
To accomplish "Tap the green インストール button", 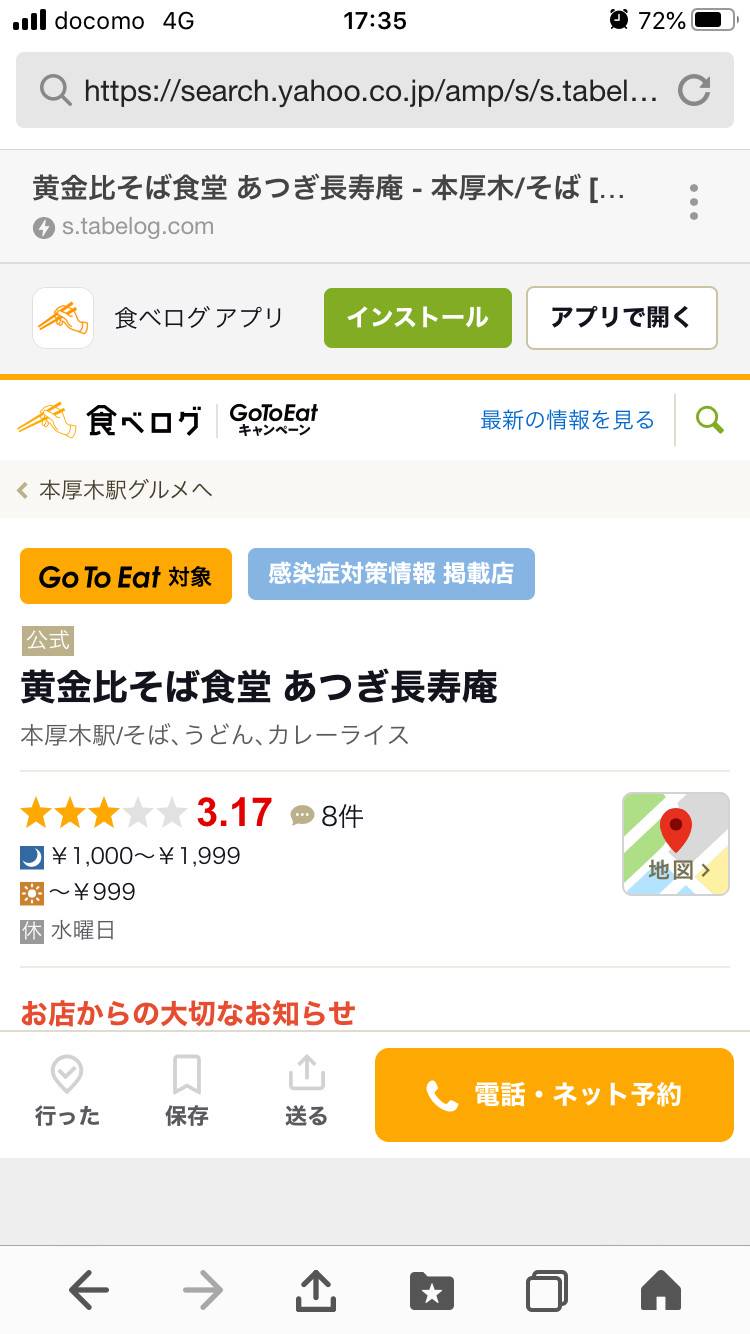I will click(417, 318).
